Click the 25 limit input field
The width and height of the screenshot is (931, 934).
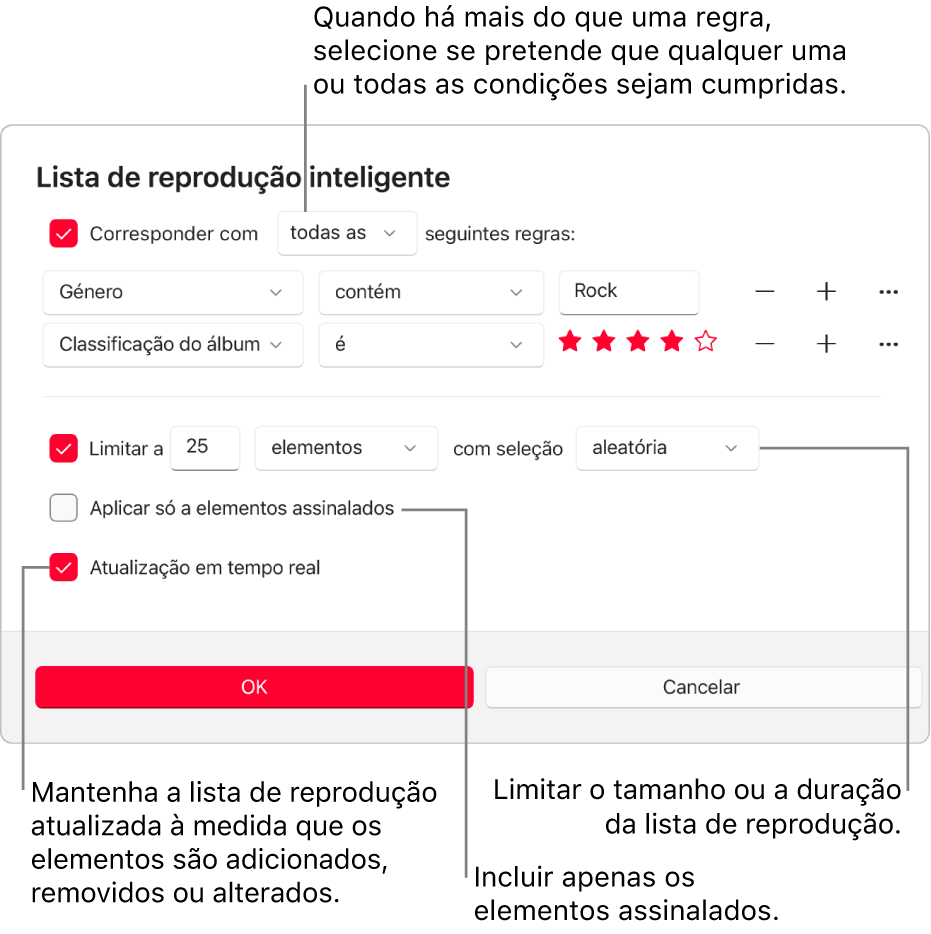pos(204,448)
